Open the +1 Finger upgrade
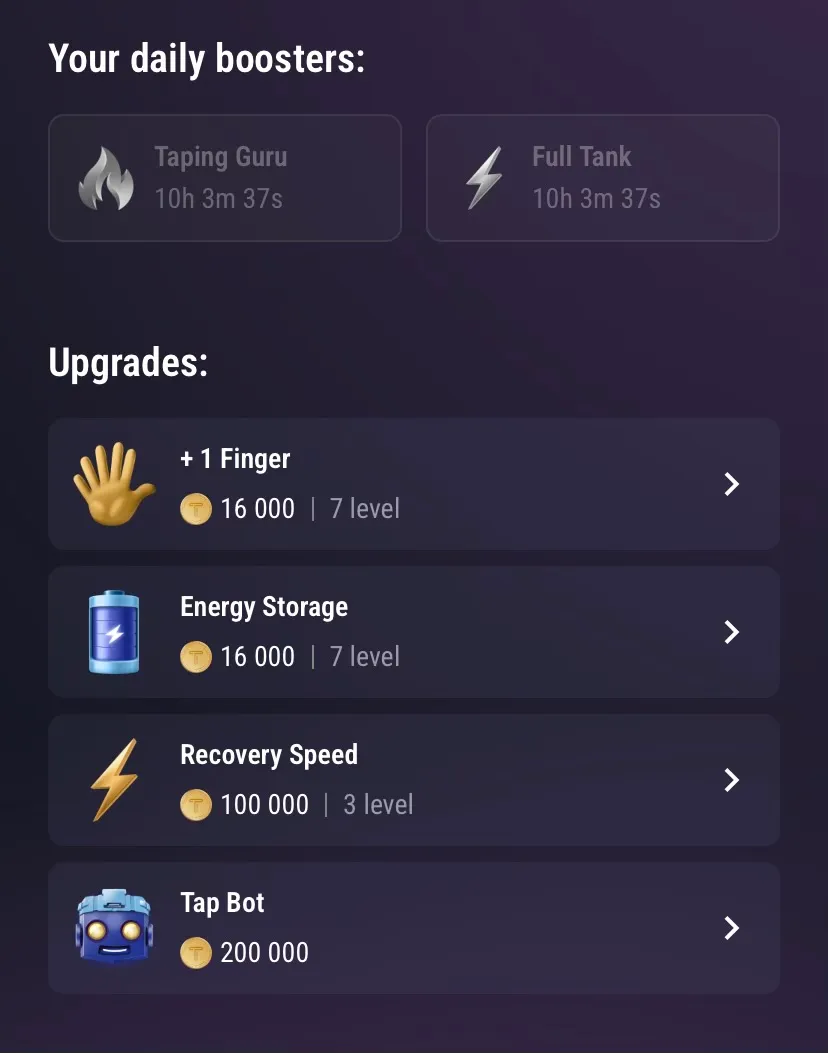 [413, 484]
